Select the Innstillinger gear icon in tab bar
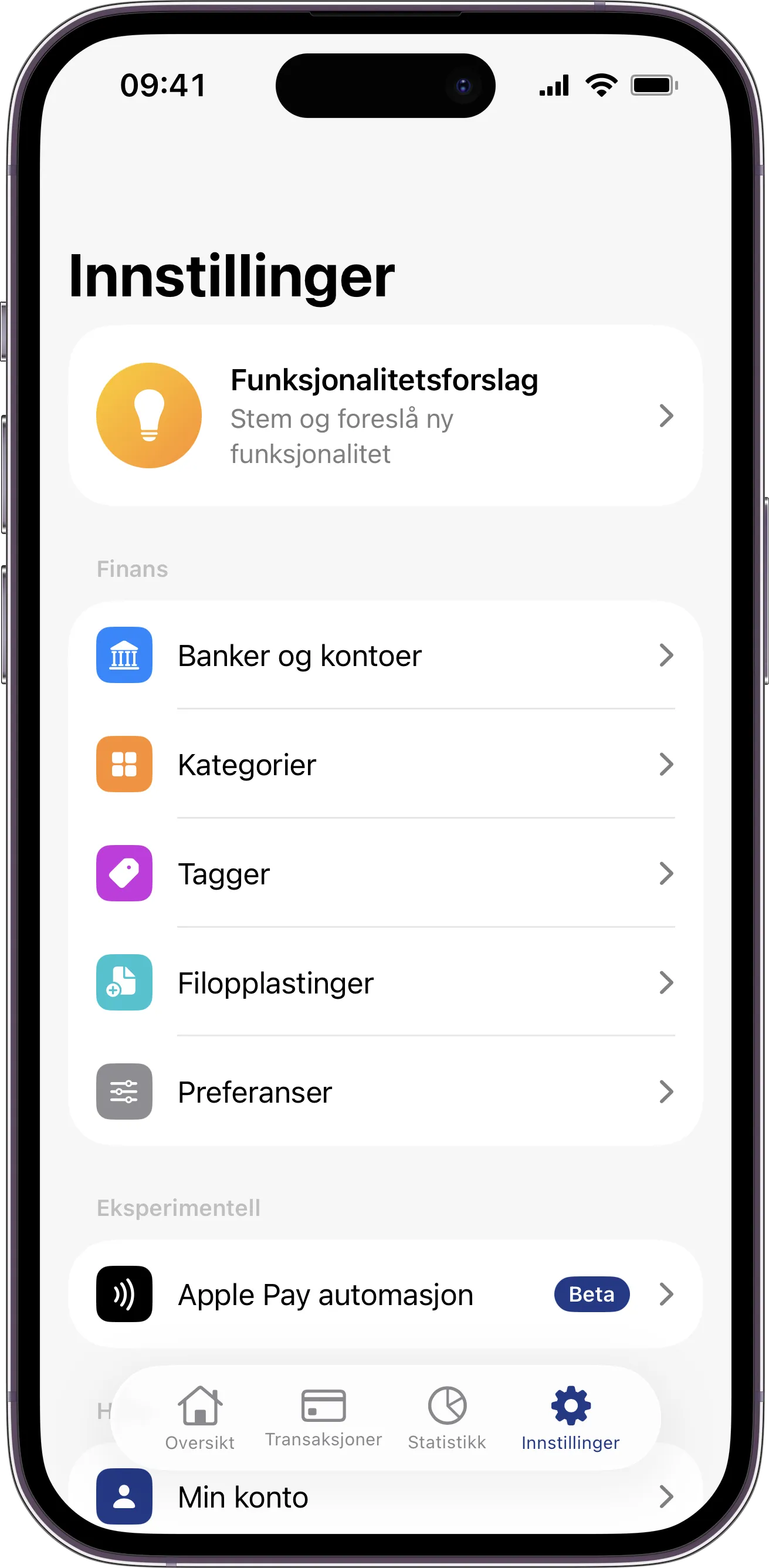The height and width of the screenshot is (1568, 769). [x=570, y=1405]
